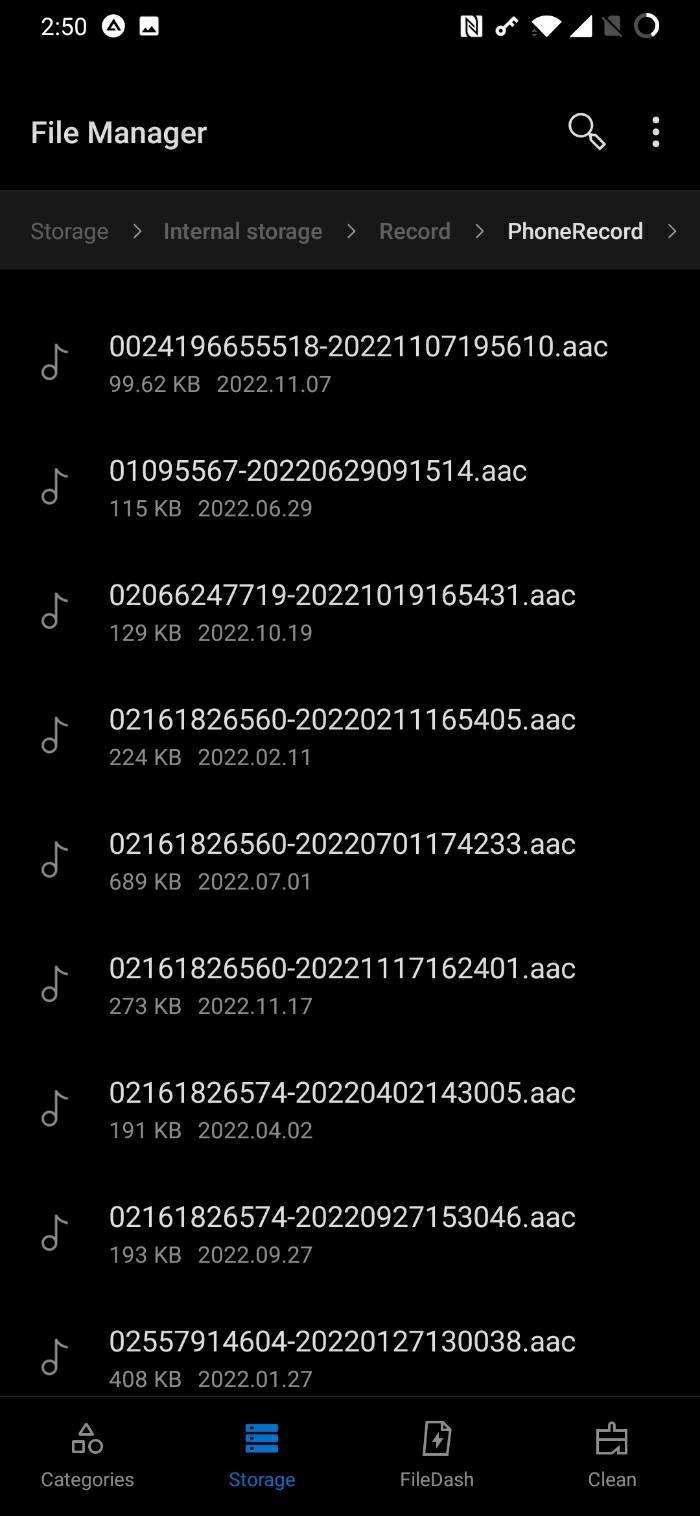Open the Clean tab
The image size is (700, 1516).
611,1456
